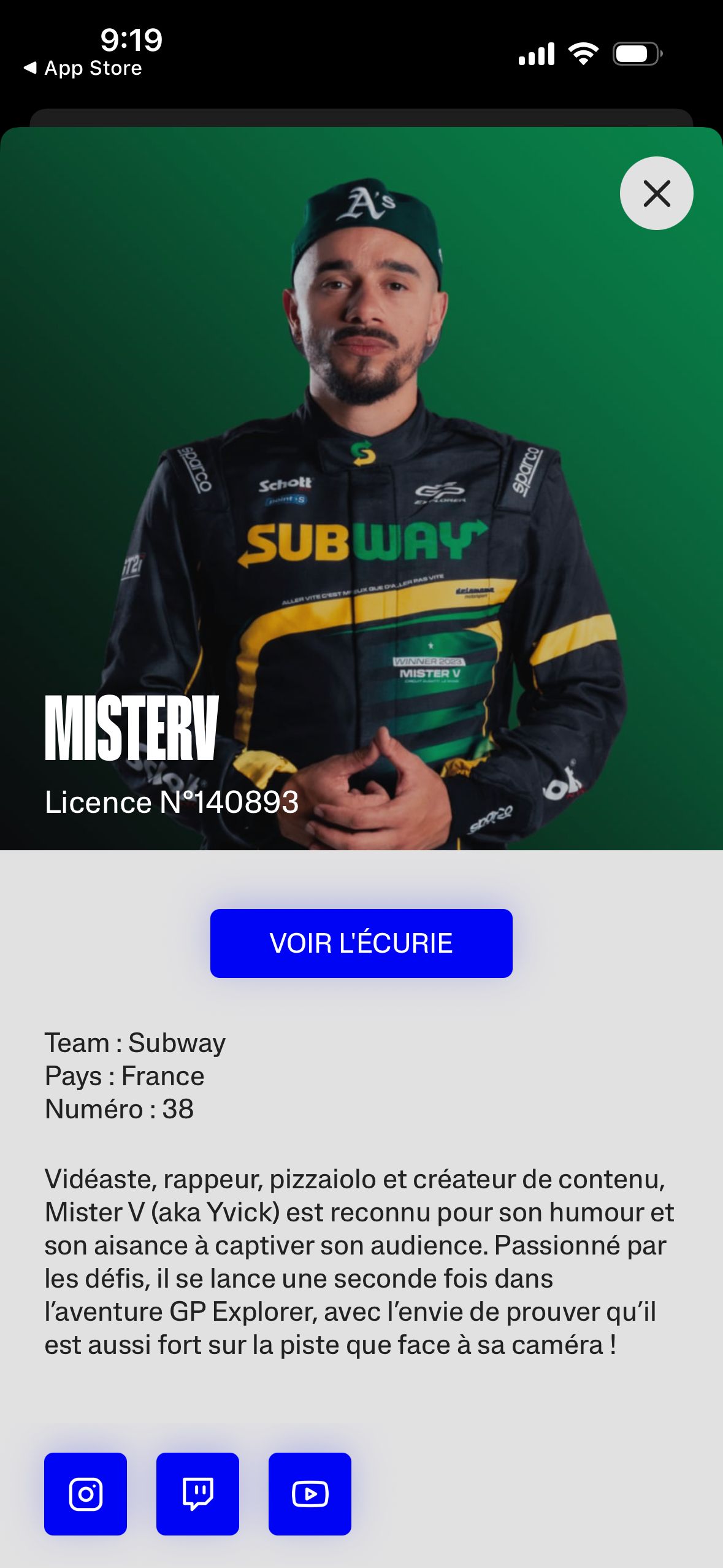Tap the VOIR L'ÉCURIE button

tap(361, 943)
